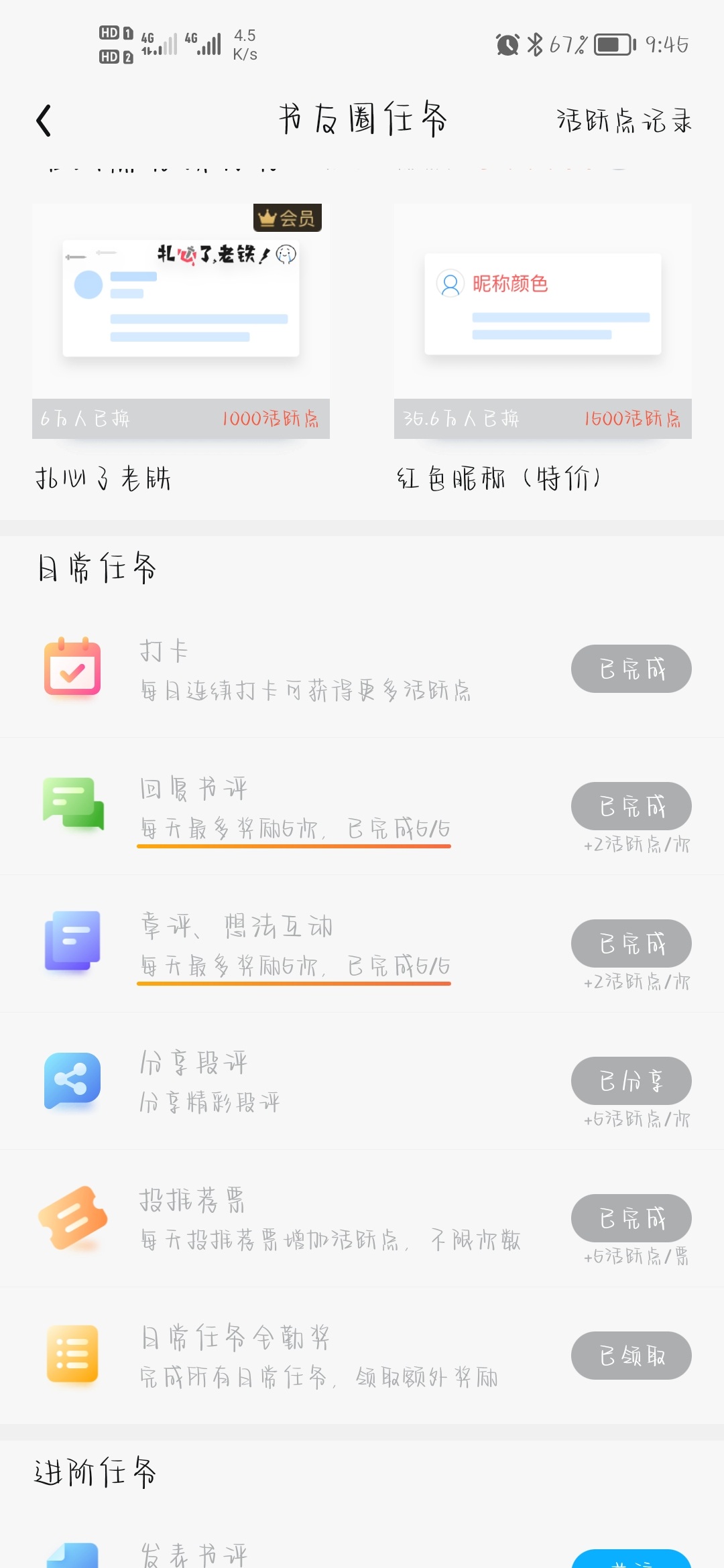
Task: Tap 已领取 button for 日常任务全勤奖
Action: (631, 1356)
